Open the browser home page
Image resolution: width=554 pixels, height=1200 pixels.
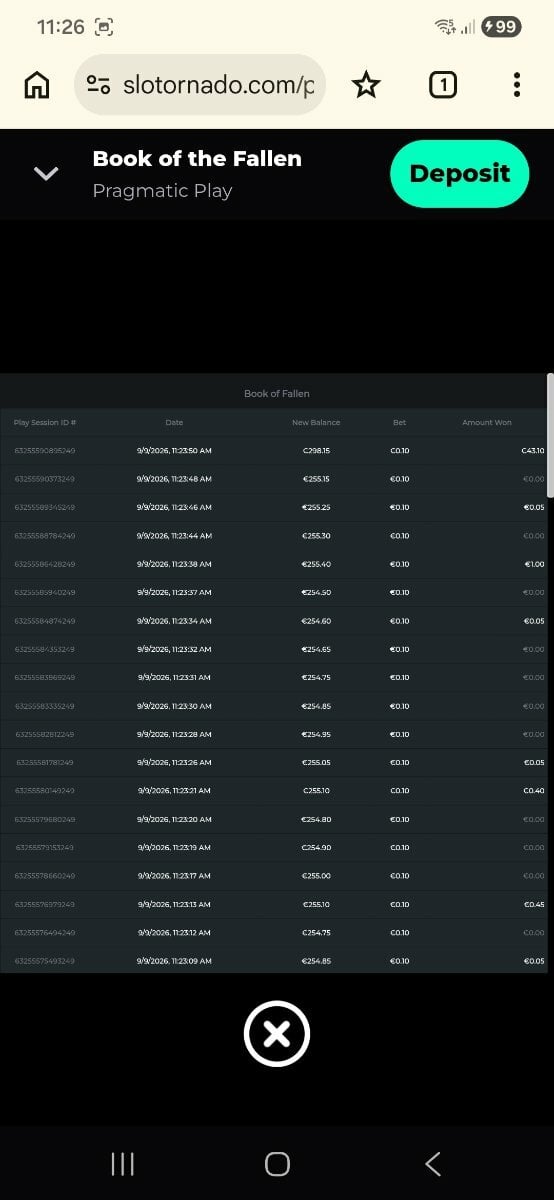(37, 86)
